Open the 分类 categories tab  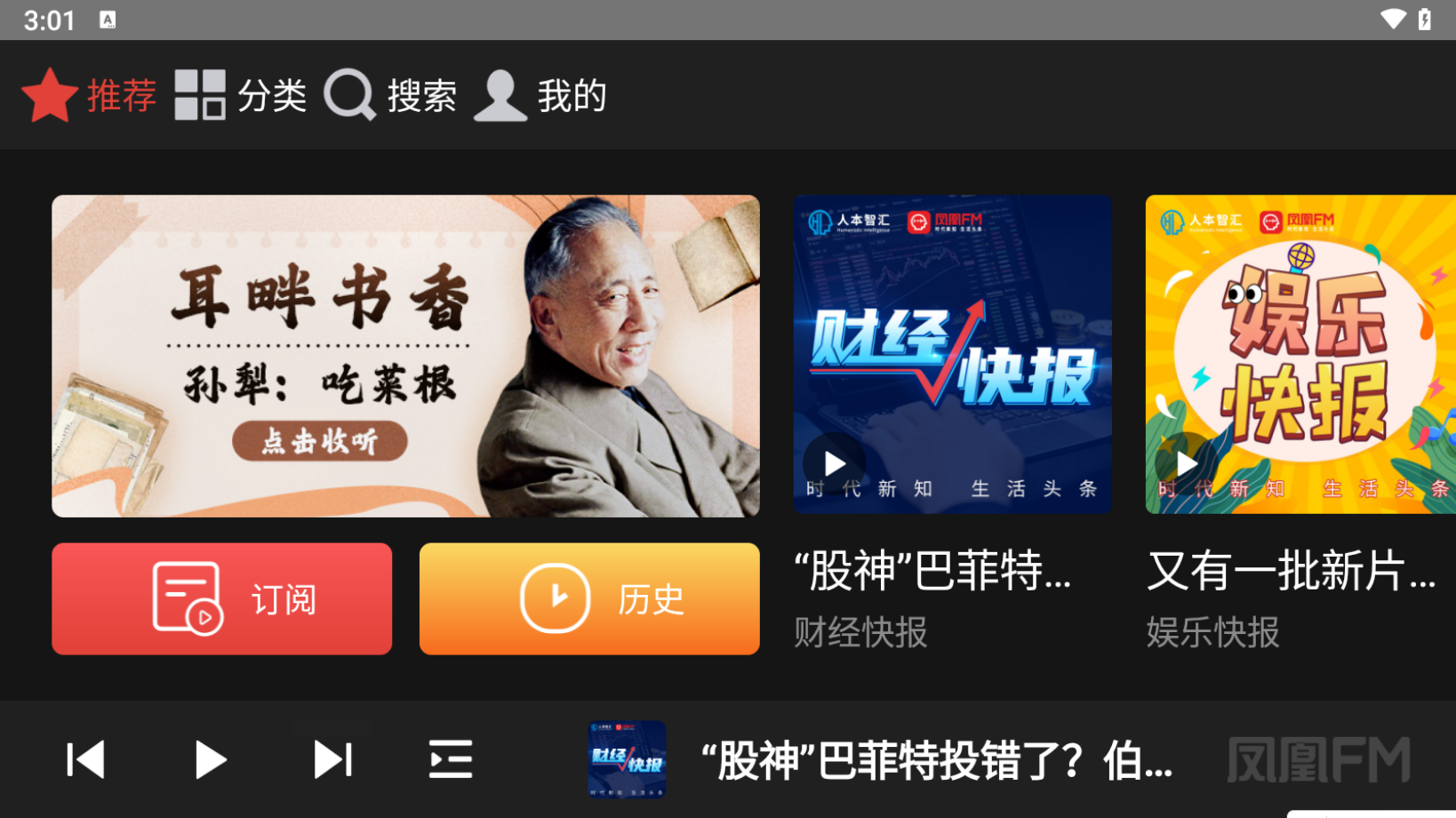240,95
